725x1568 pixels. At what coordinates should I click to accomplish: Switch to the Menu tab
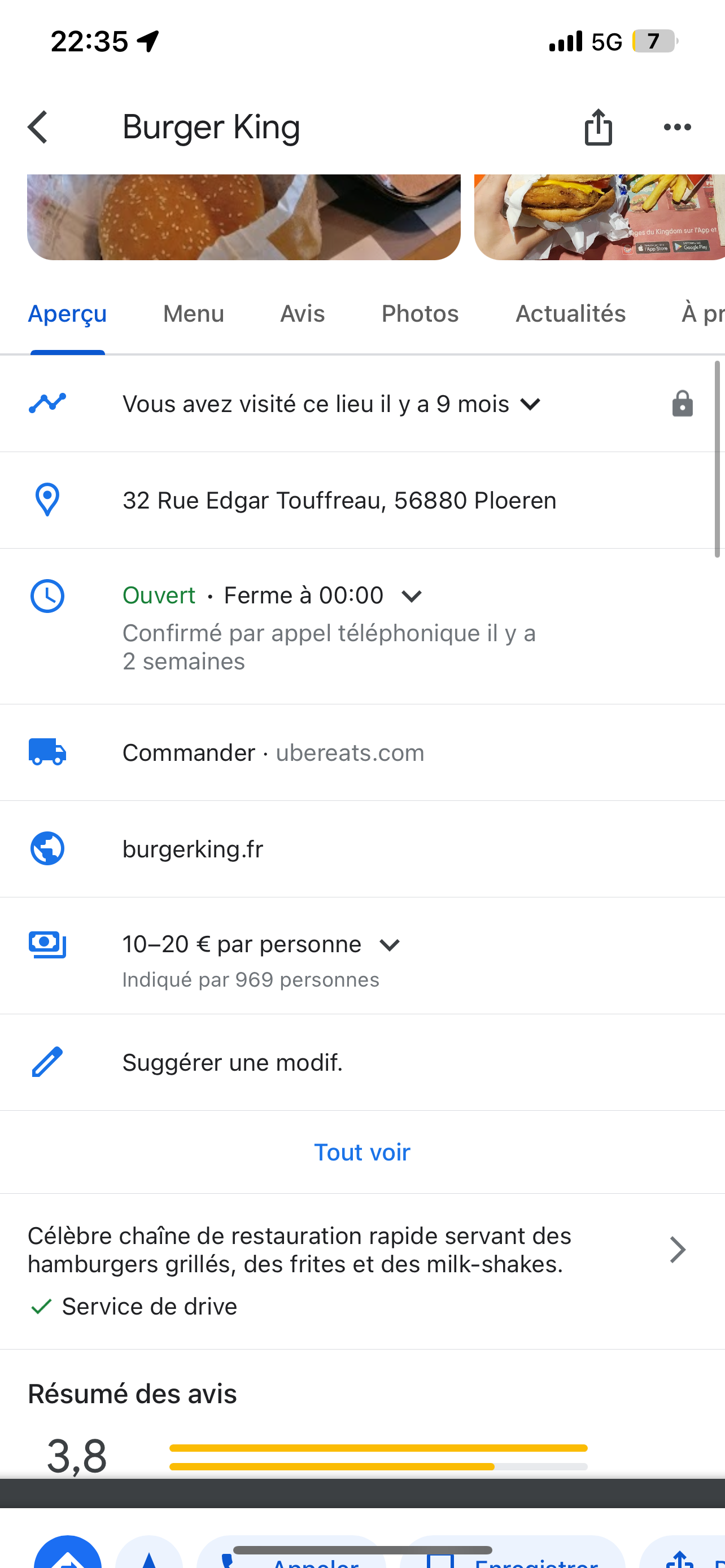point(194,314)
